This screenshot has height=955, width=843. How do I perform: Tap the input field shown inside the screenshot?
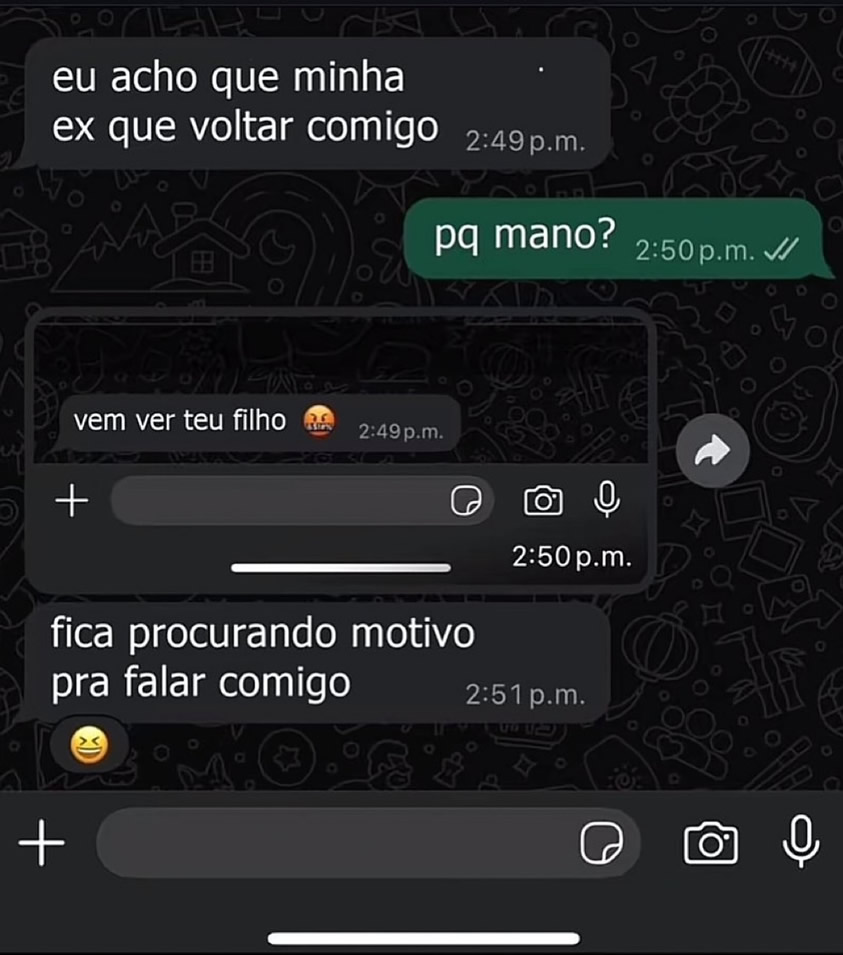(x=290, y=502)
